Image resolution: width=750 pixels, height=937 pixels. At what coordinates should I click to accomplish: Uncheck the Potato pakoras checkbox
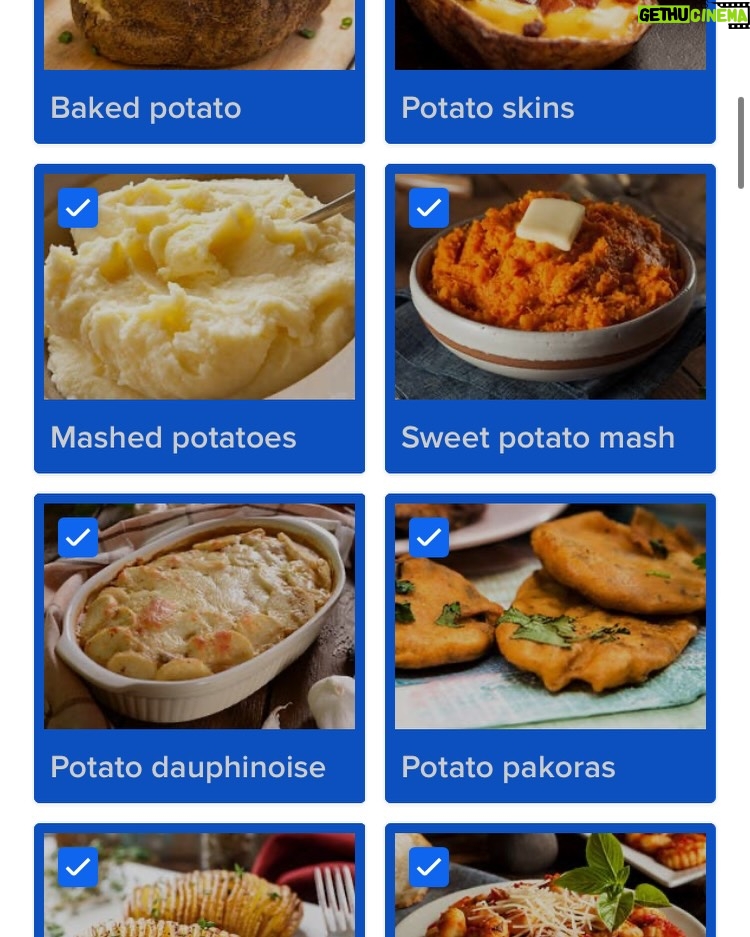(x=428, y=538)
